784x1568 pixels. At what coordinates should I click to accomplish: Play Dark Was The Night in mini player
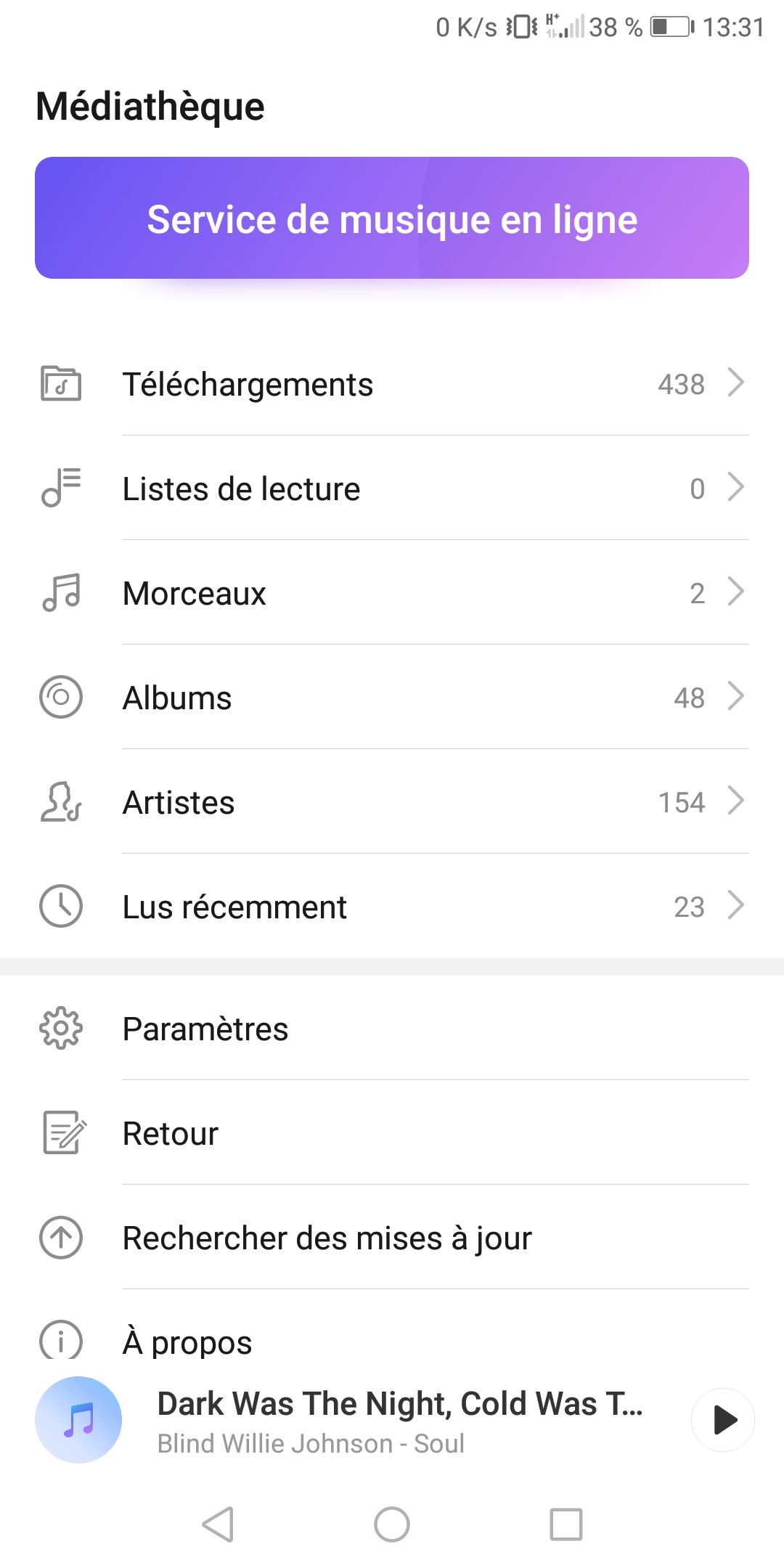coord(723,1420)
